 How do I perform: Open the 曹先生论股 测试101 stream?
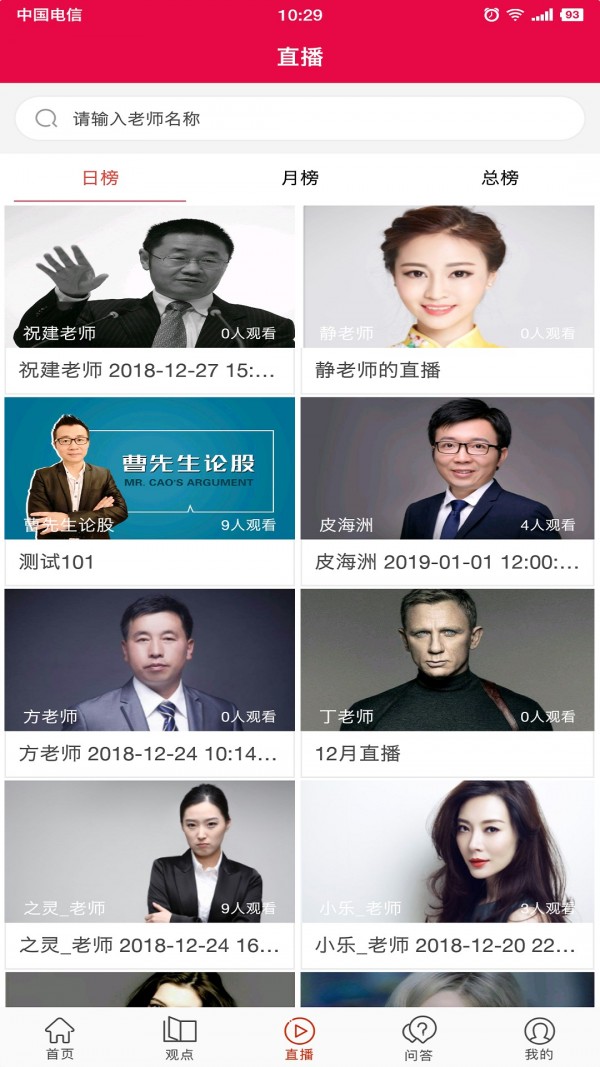pyautogui.click(x=150, y=490)
